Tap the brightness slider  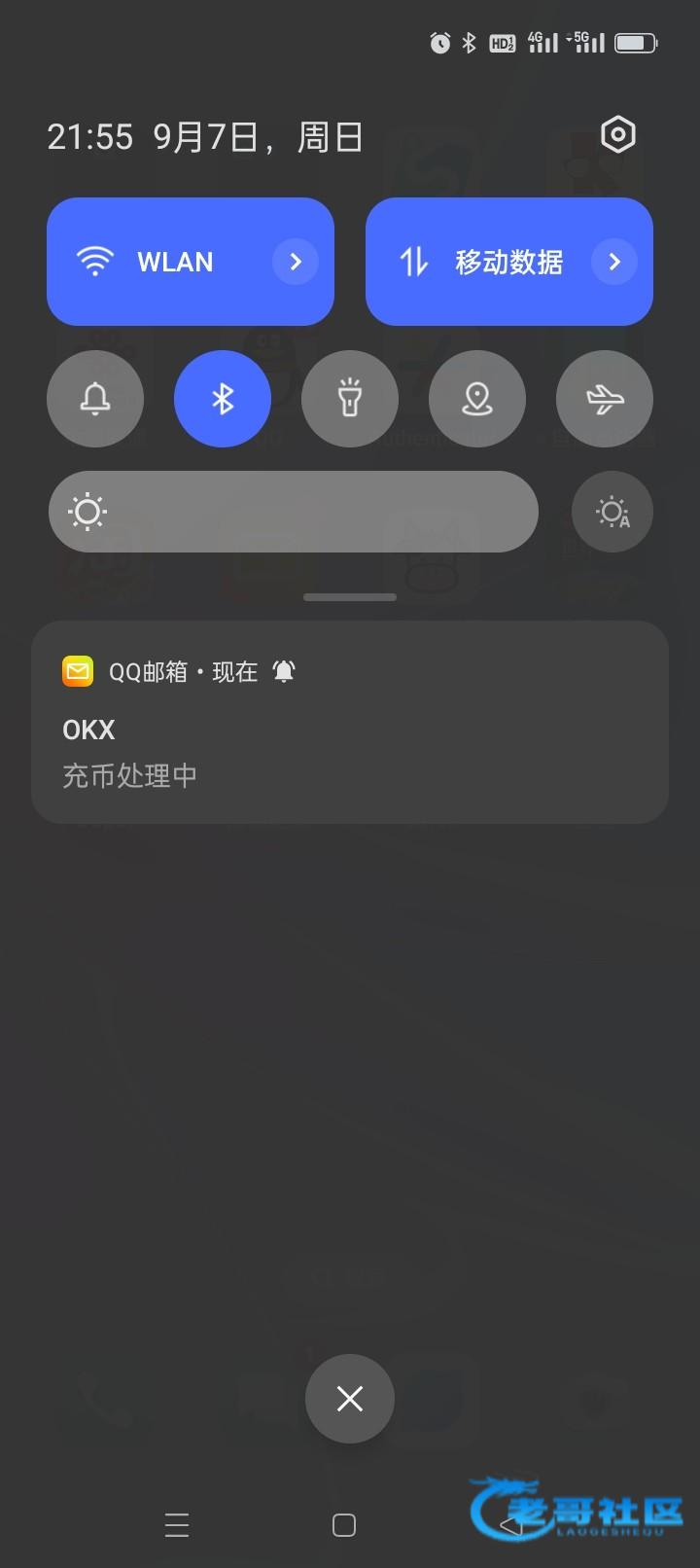[x=294, y=512]
